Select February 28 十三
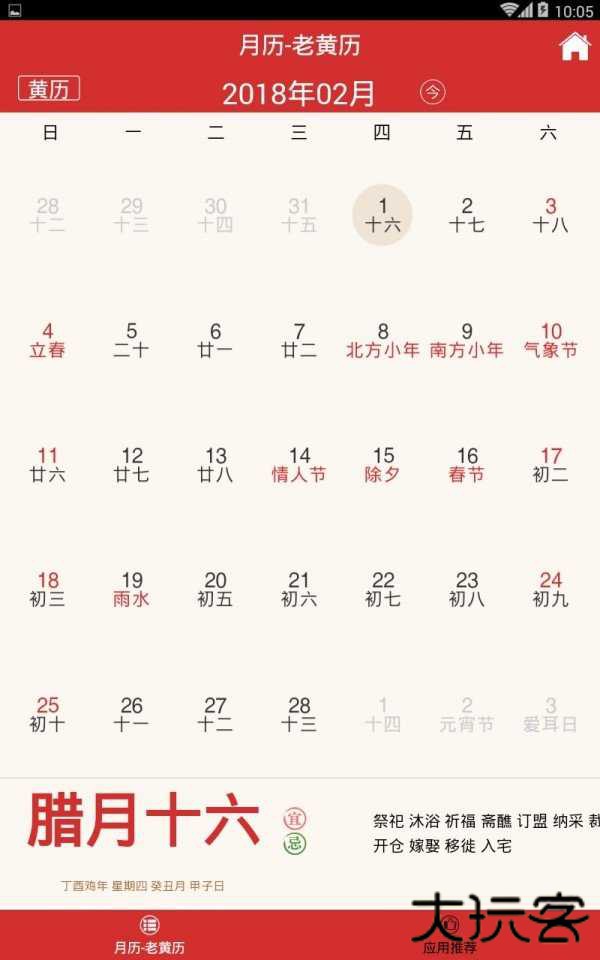The width and height of the screenshot is (600, 960). 299,714
